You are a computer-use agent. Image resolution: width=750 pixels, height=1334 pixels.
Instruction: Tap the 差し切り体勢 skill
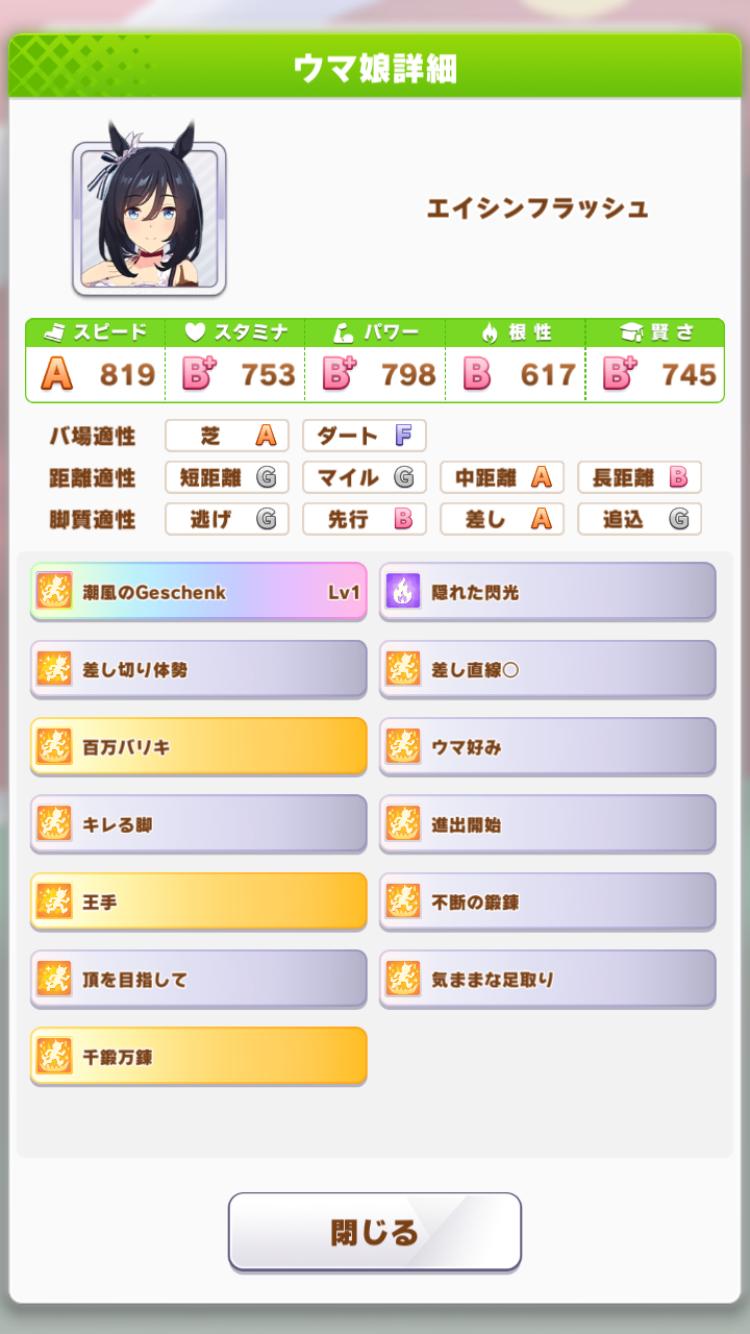pos(198,669)
